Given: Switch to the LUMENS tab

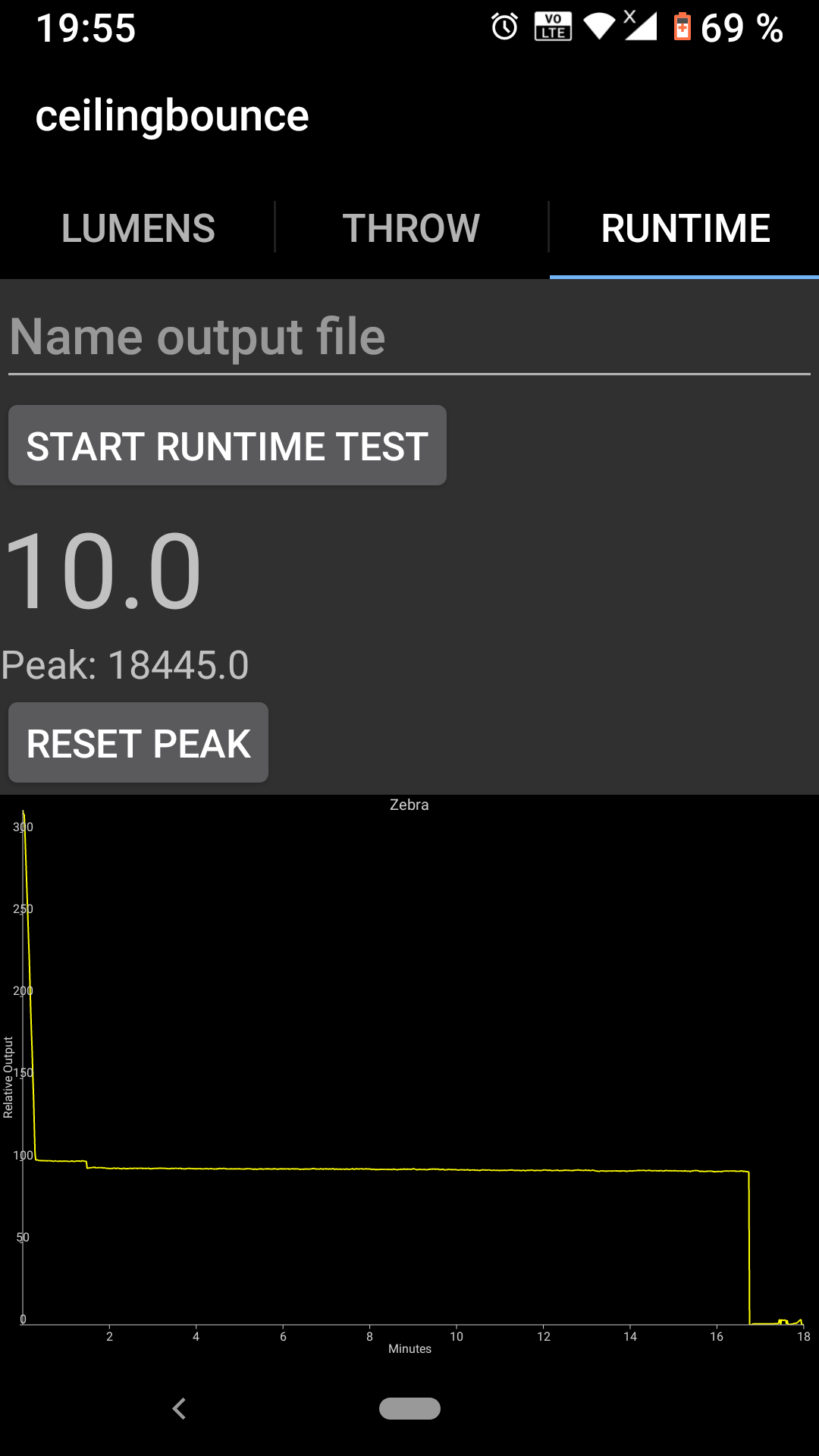Looking at the screenshot, I should click(x=137, y=228).
